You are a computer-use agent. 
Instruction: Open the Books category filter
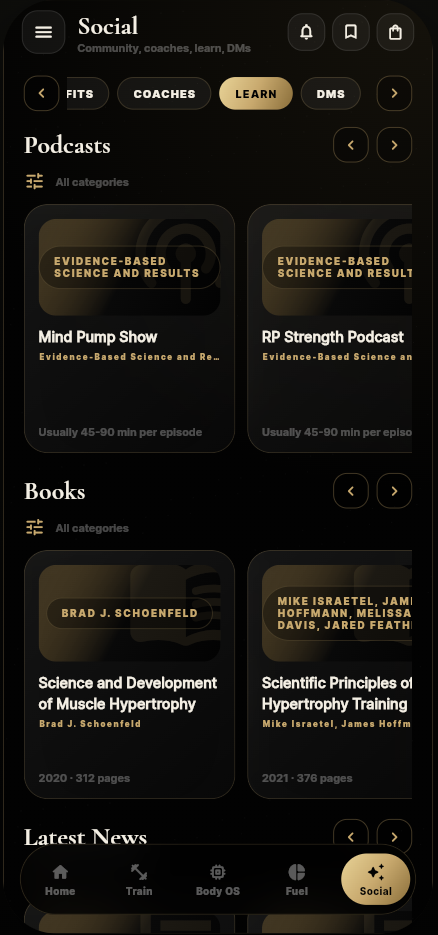(77, 528)
